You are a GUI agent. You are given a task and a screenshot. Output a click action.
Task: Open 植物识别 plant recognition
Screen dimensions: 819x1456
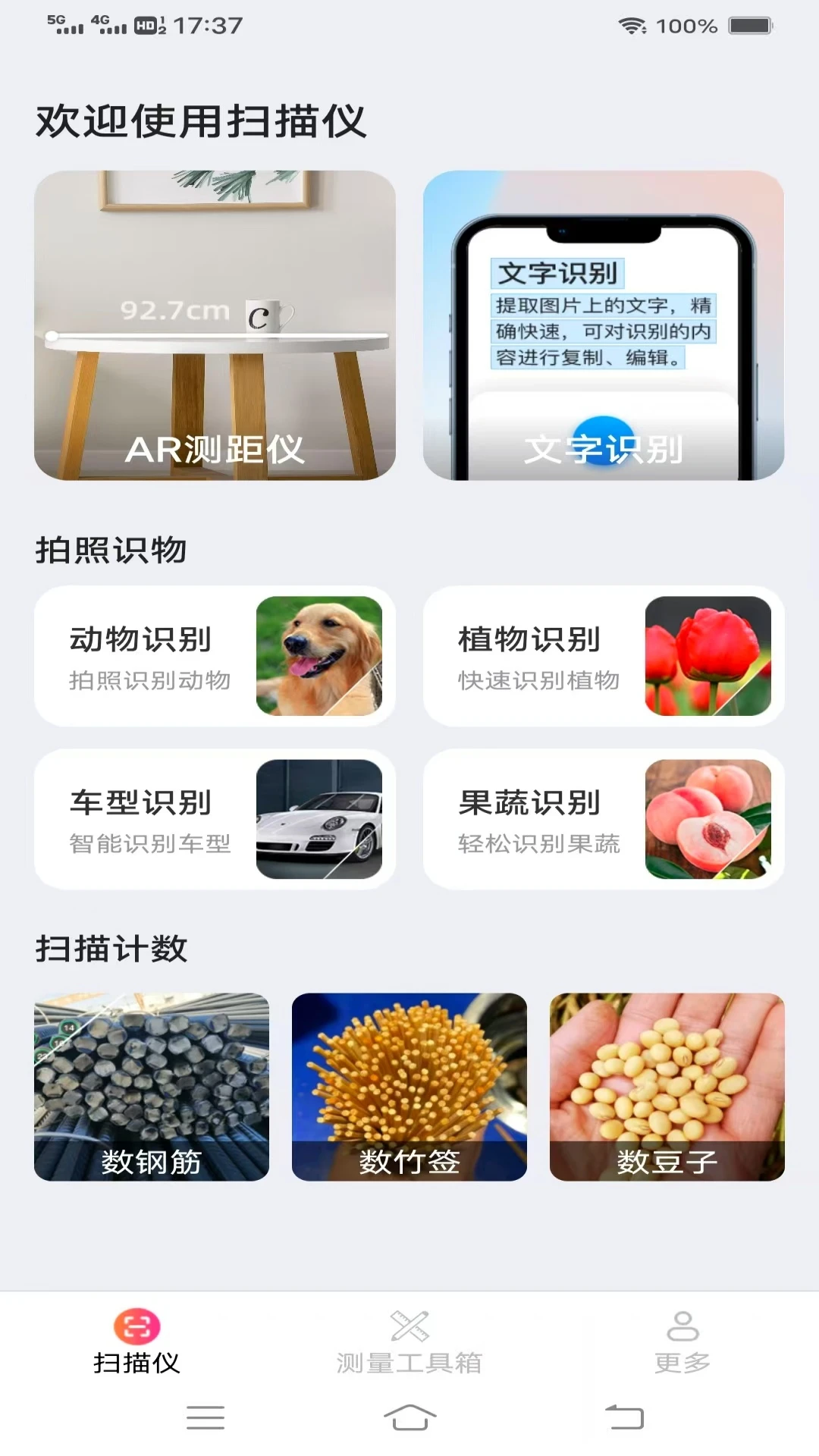pyautogui.click(x=604, y=658)
